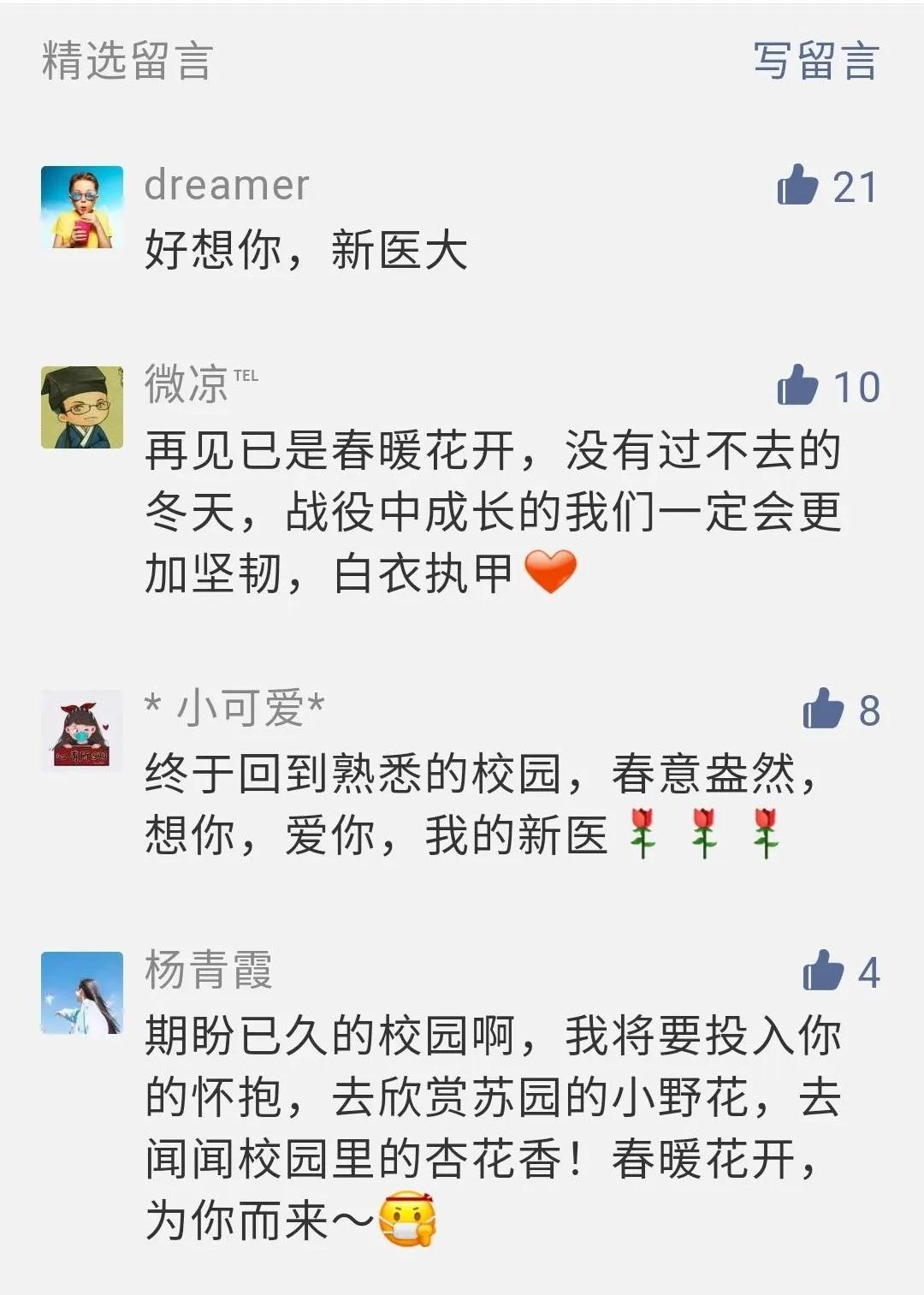Like 小可爱's comment
Viewport: 924px width, 1295px height.
(x=823, y=709)
